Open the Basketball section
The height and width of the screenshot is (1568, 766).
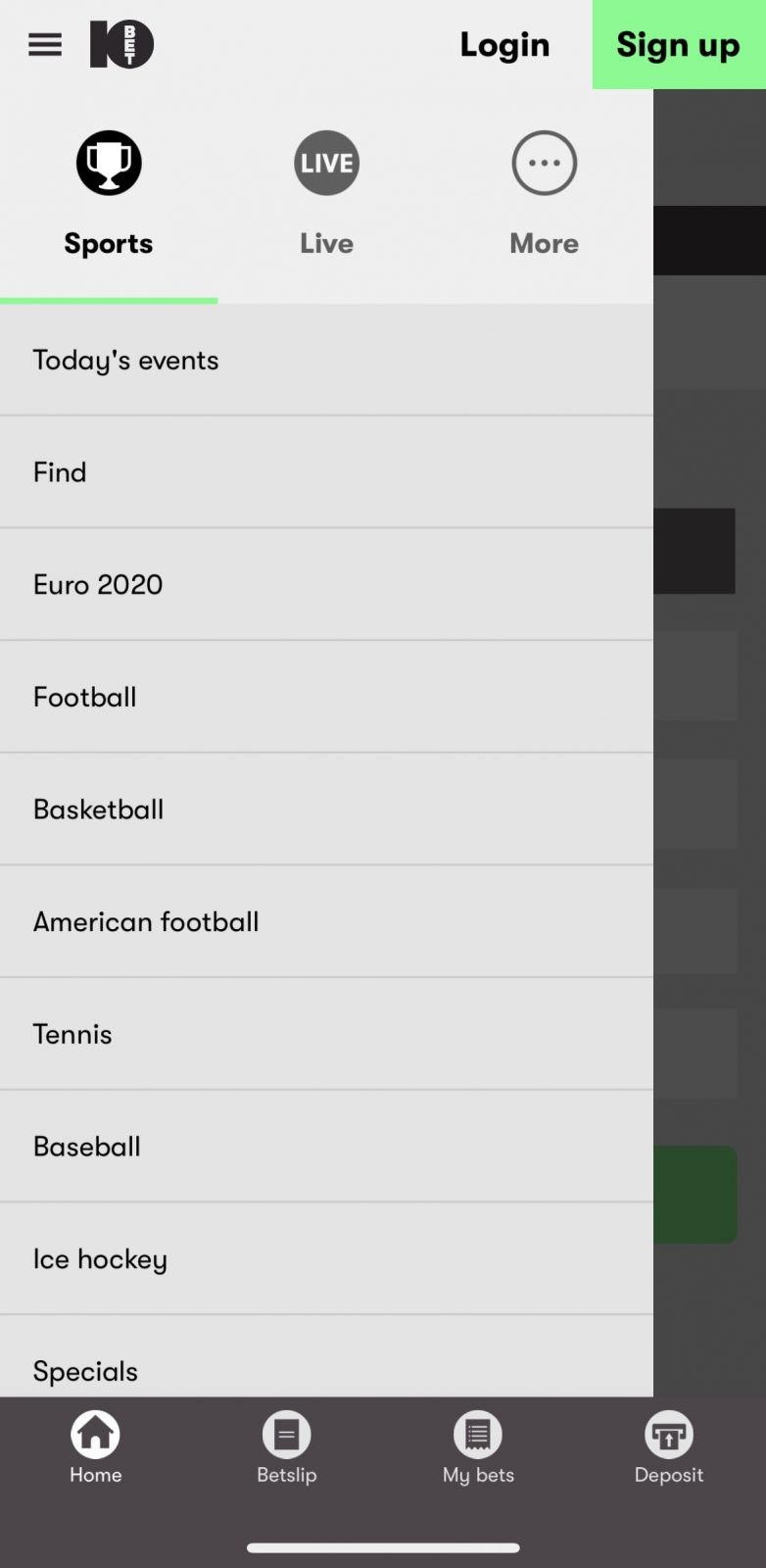(326, 809)
